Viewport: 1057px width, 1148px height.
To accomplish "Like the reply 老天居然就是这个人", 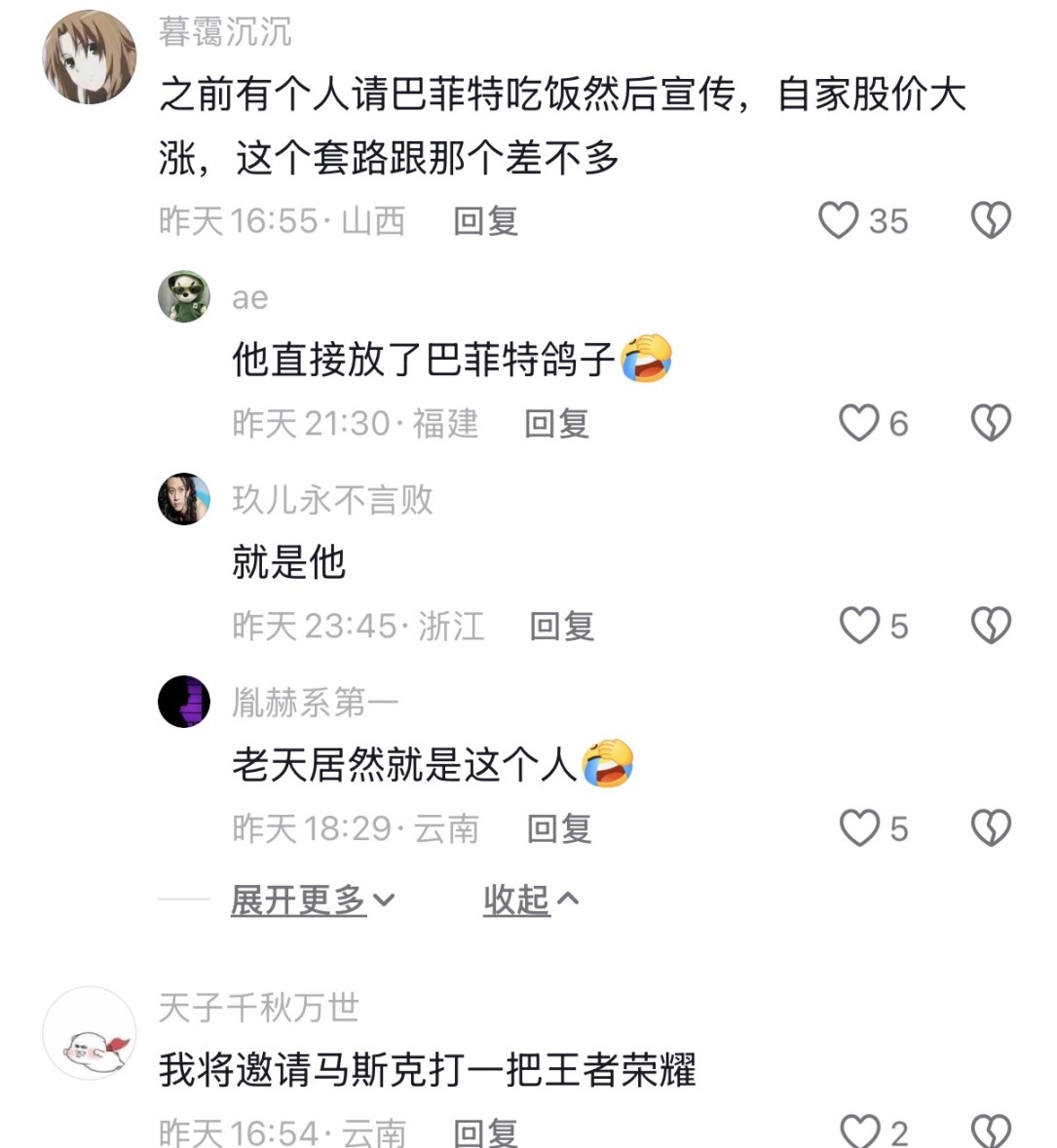I will click(x=859, y=828).
